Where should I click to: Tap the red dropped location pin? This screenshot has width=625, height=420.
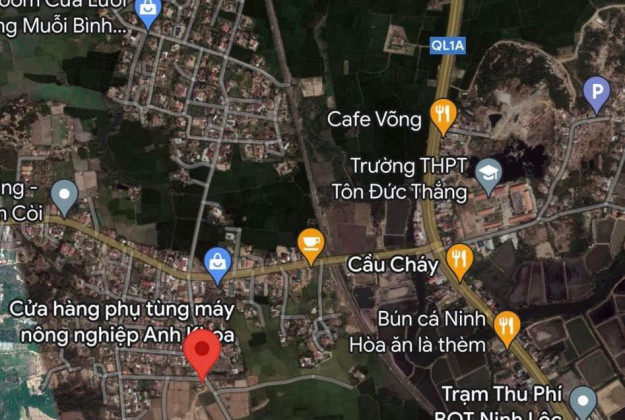(203, 356)
